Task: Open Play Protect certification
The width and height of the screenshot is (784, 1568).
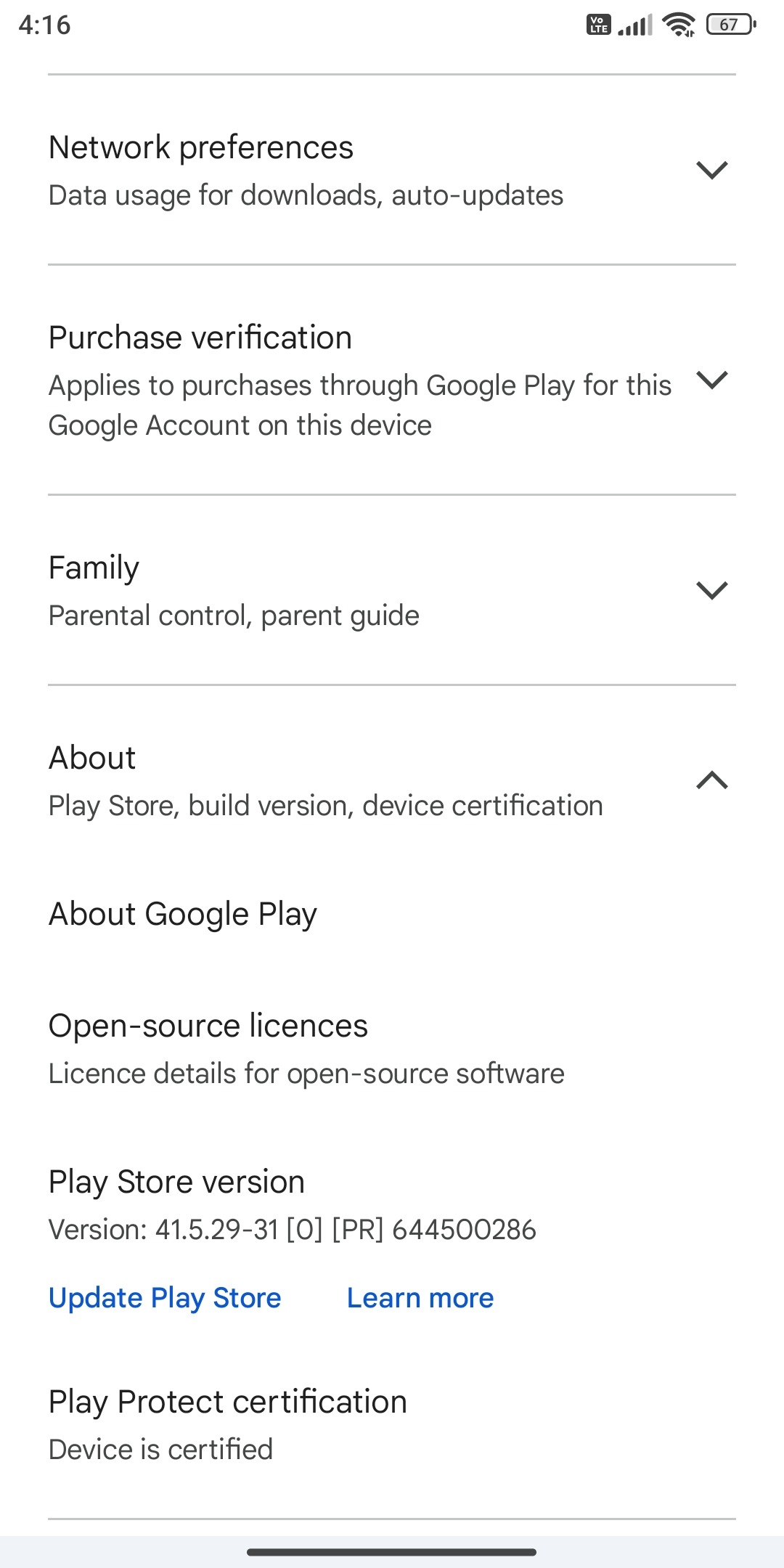Action: click(x=392, y=1425)
